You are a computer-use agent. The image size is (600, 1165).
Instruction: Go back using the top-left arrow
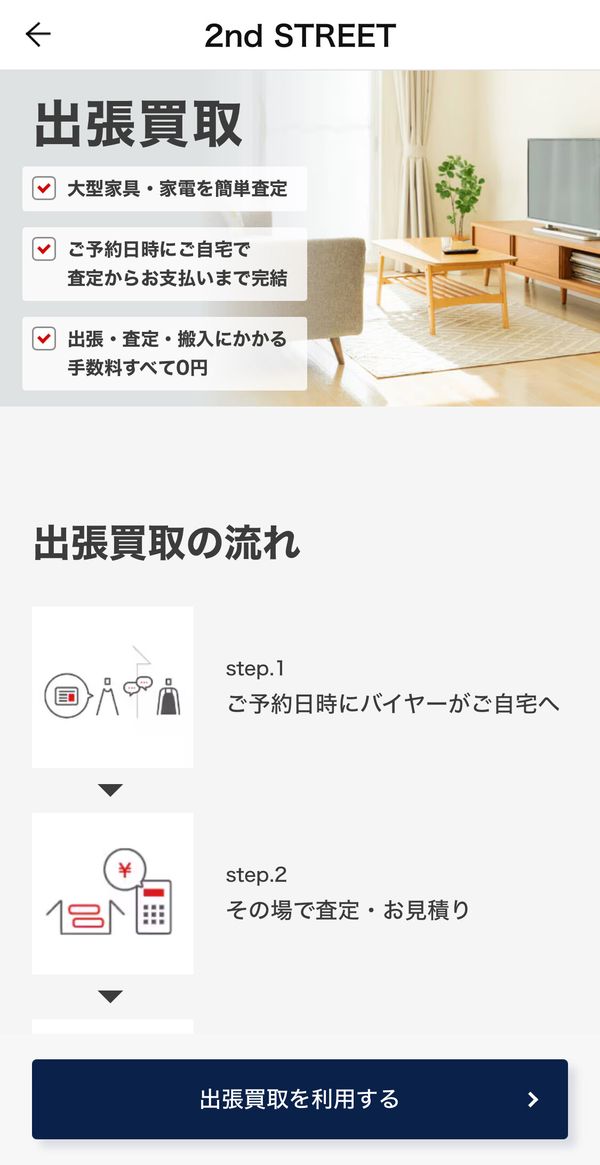point(38,34)
